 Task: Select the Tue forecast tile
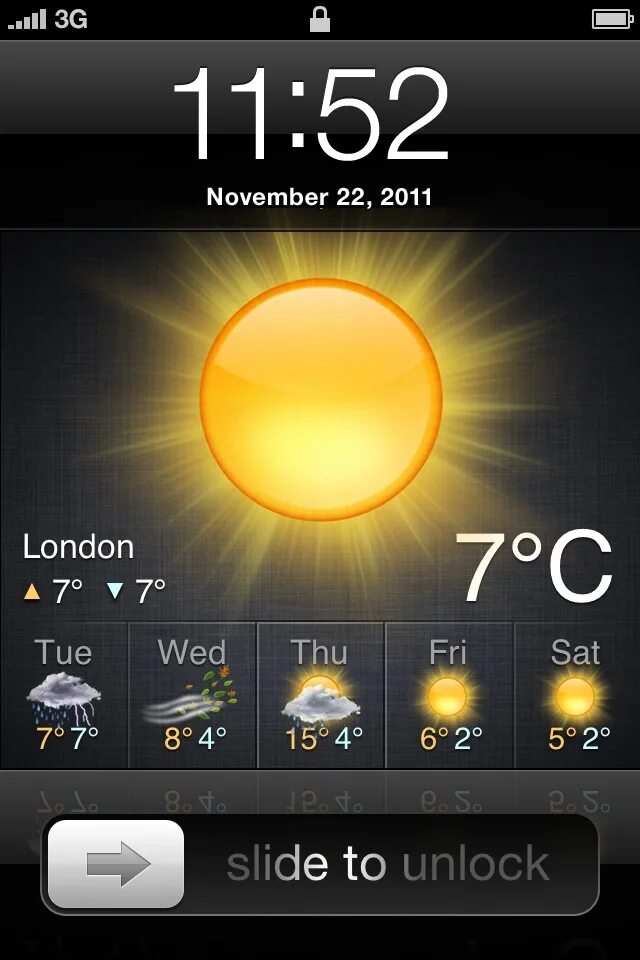tap(64, 696)
